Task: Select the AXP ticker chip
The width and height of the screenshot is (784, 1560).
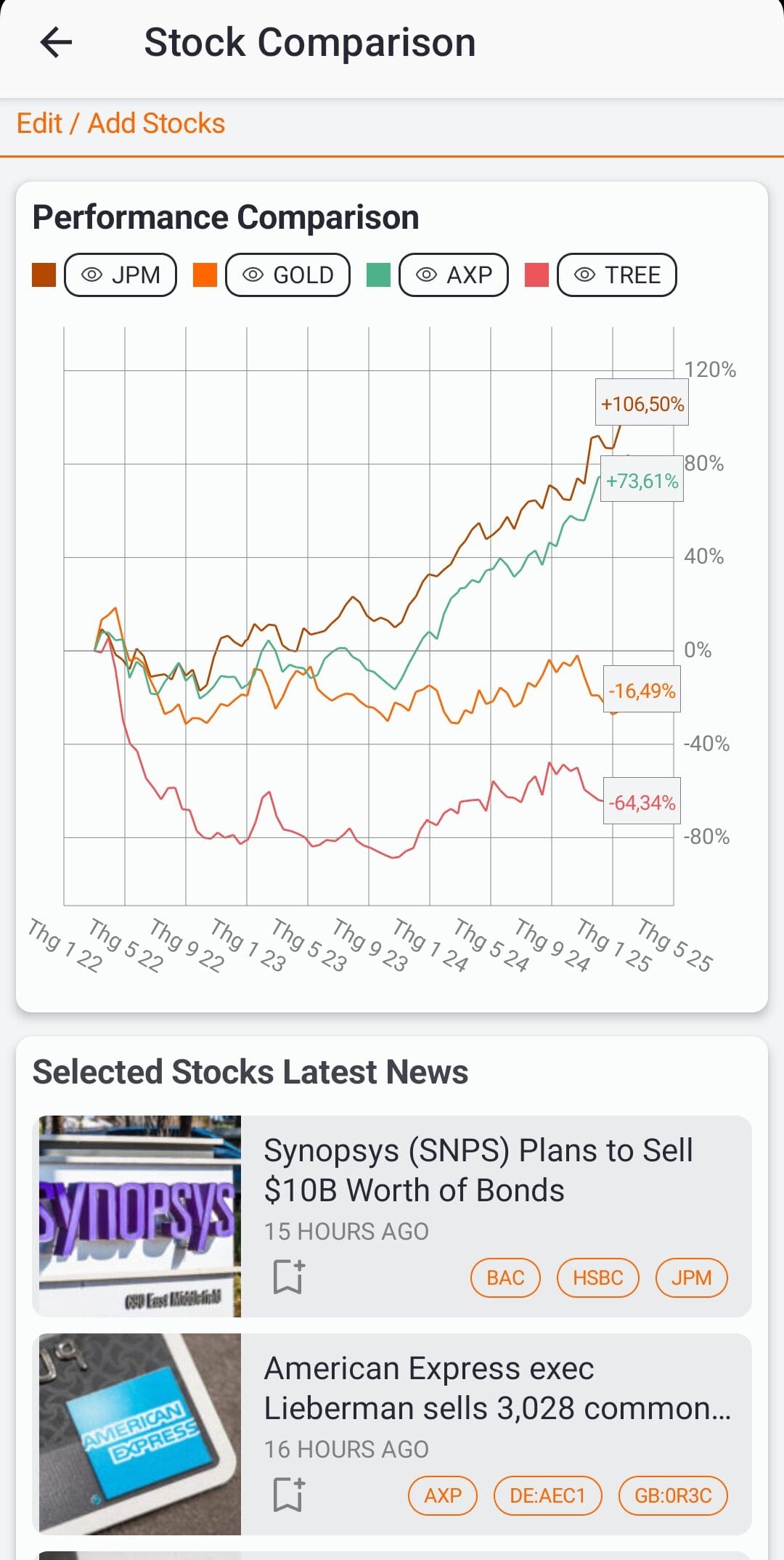Action: point(441,1496)
